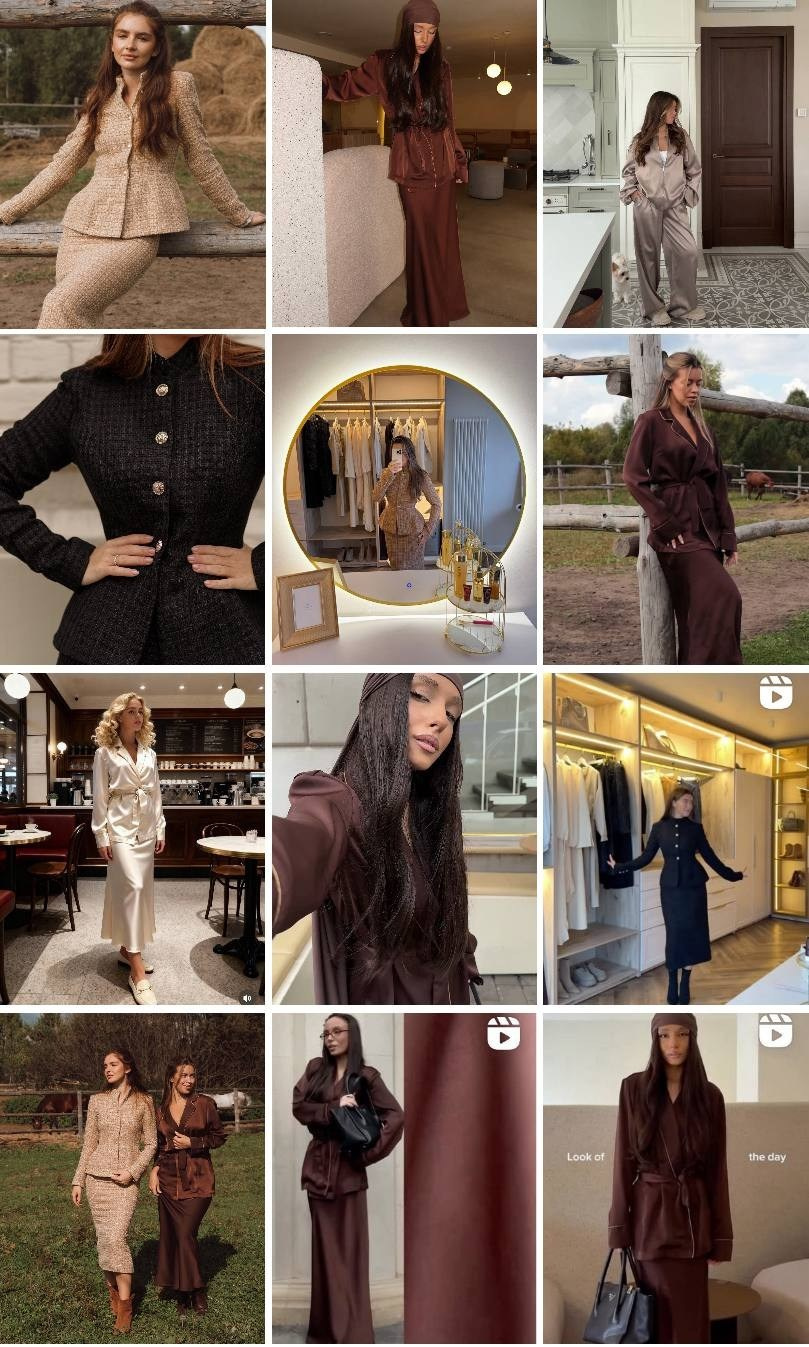Open the post with two women in the field
Viewport: 809px width, 1347px height.
point(132,1178)
